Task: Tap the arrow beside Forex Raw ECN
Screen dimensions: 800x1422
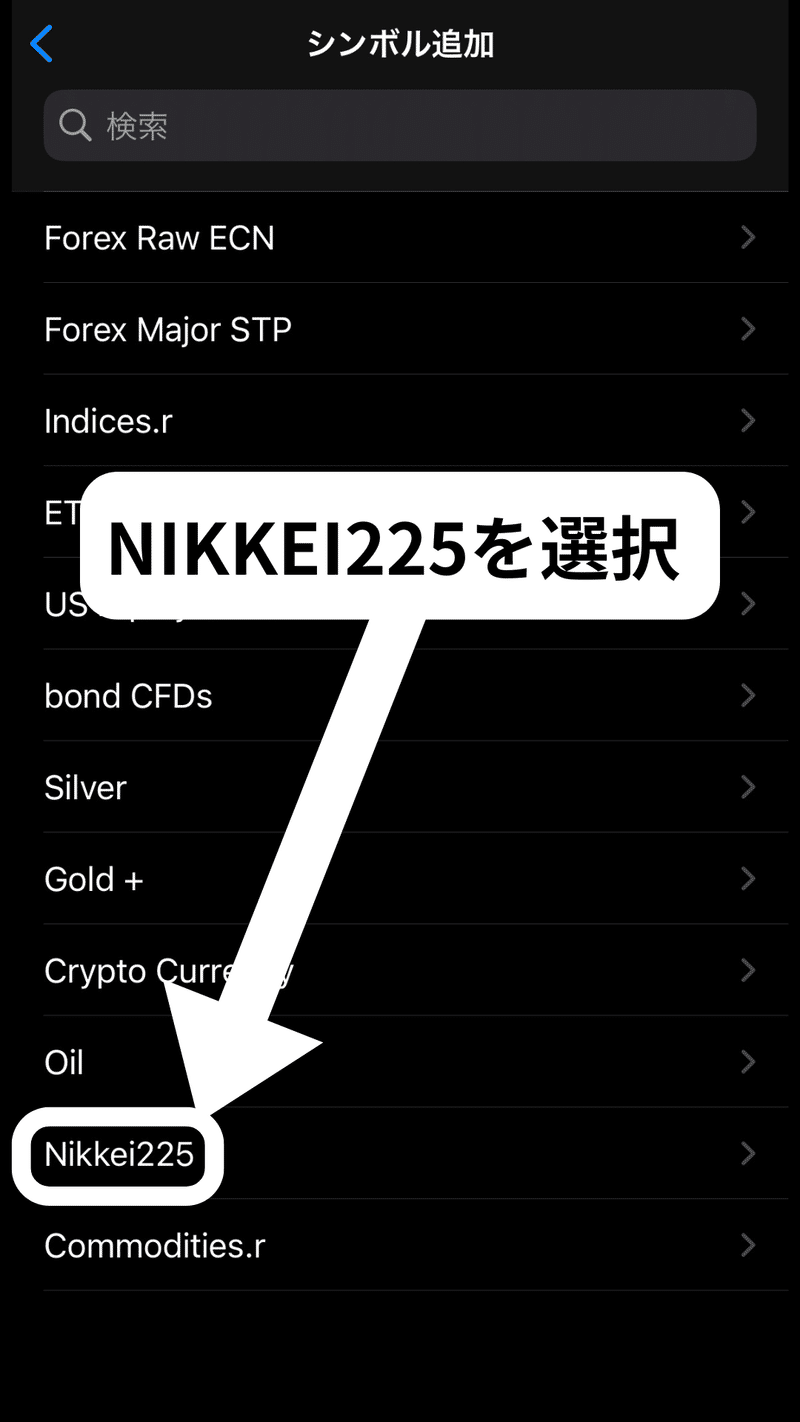Action: (x=748, y=237)
